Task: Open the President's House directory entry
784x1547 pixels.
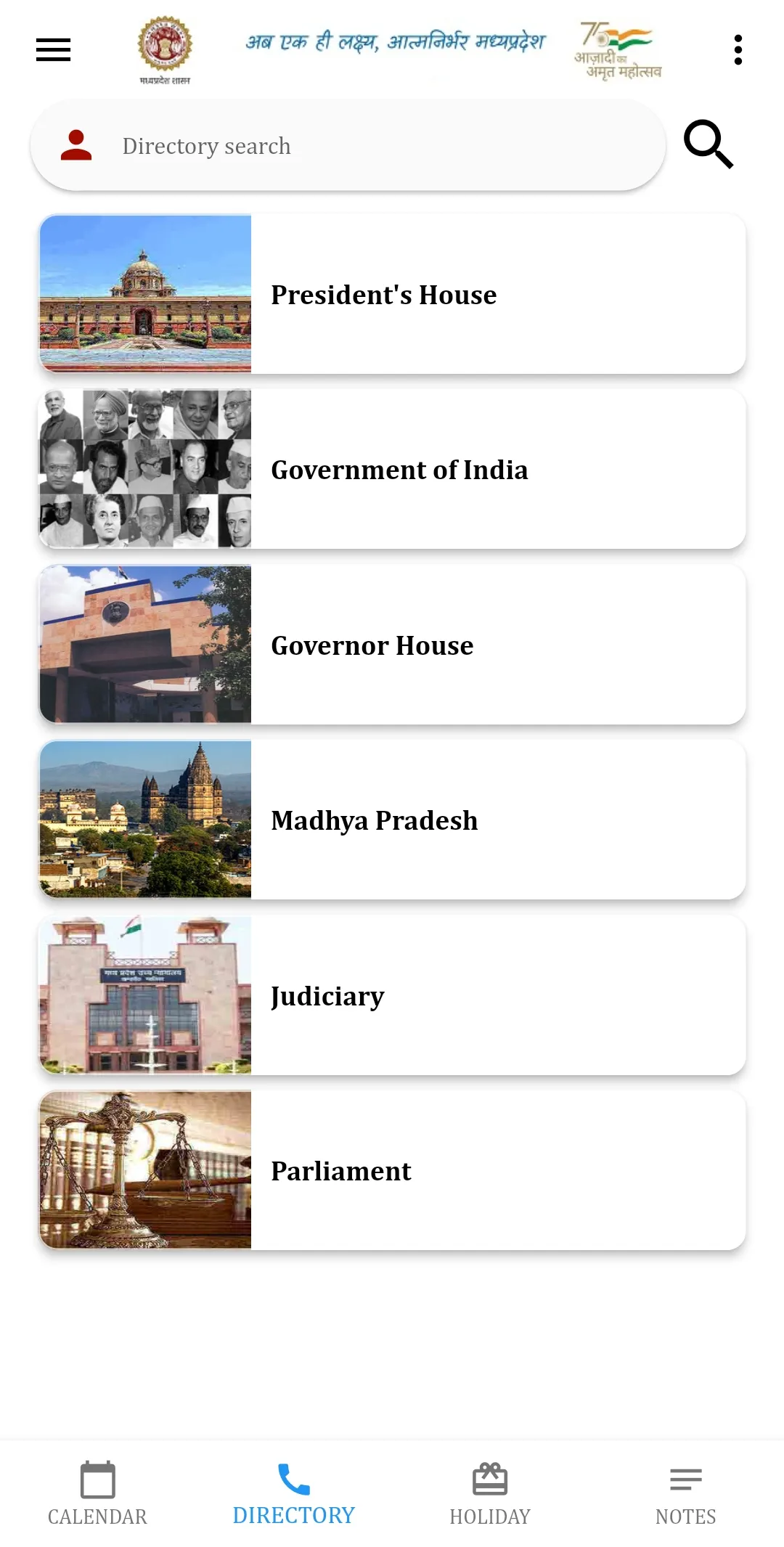Action: [x=392, y=294]
